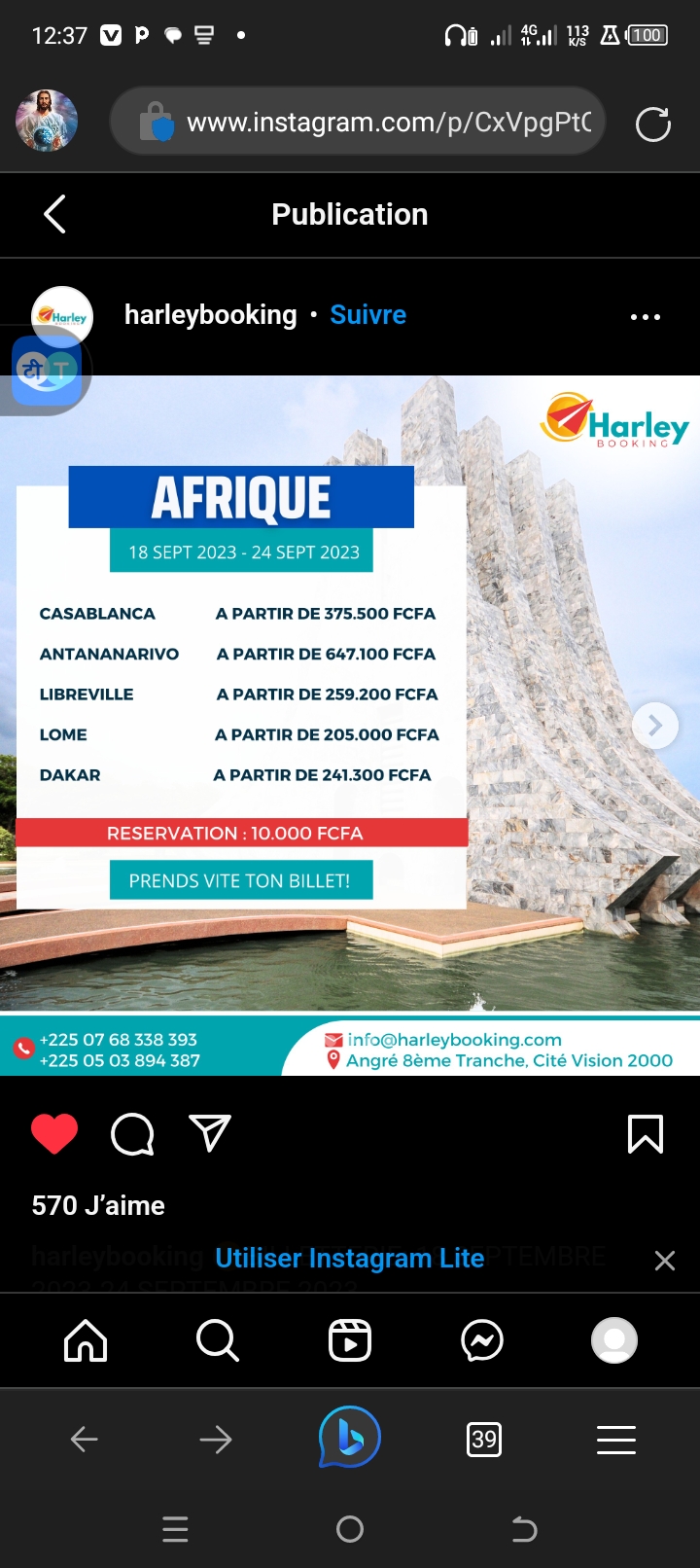Show the next image in the carousel

tap(655, 726)
